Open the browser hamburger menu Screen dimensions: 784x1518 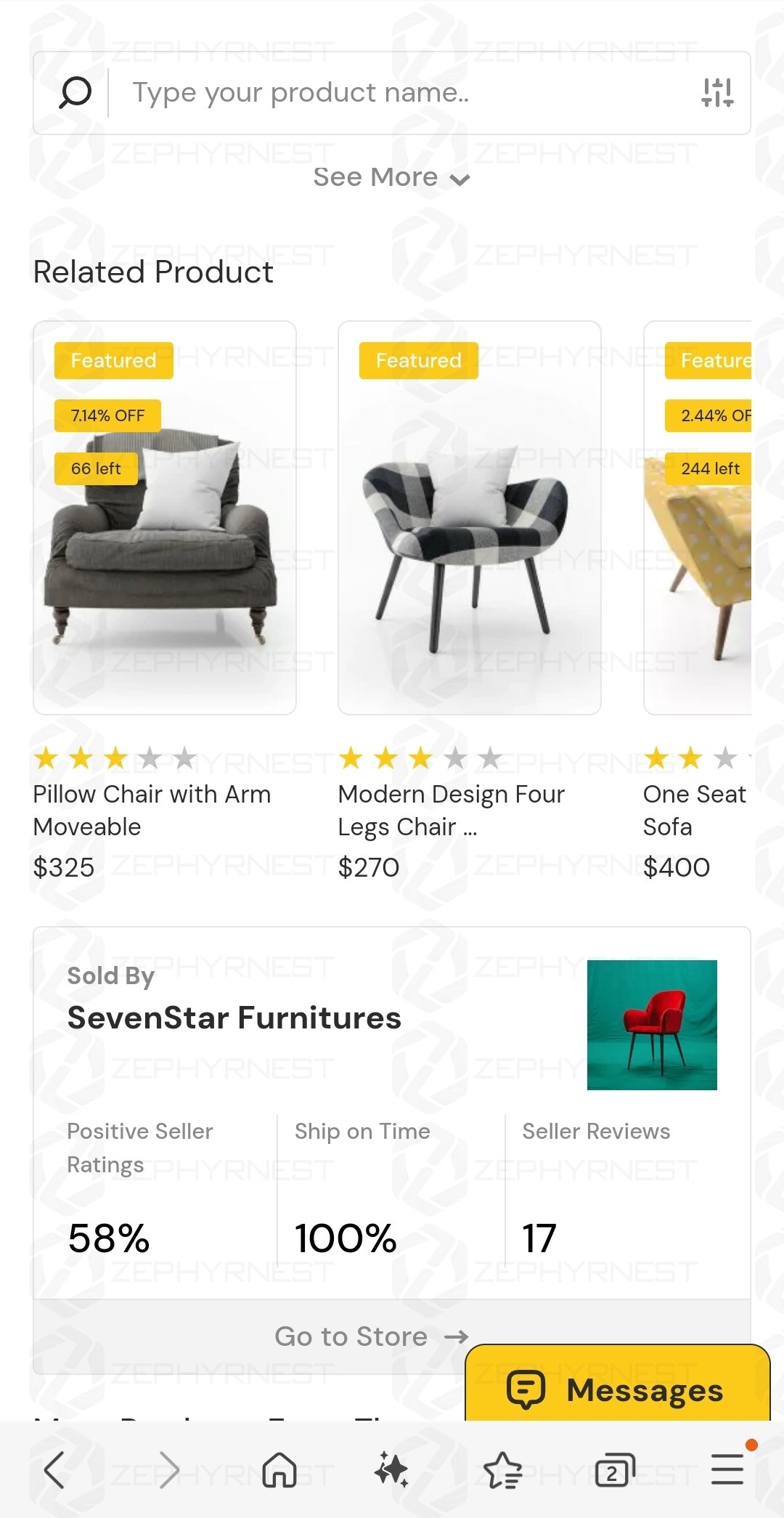(x=727, y=1470)
